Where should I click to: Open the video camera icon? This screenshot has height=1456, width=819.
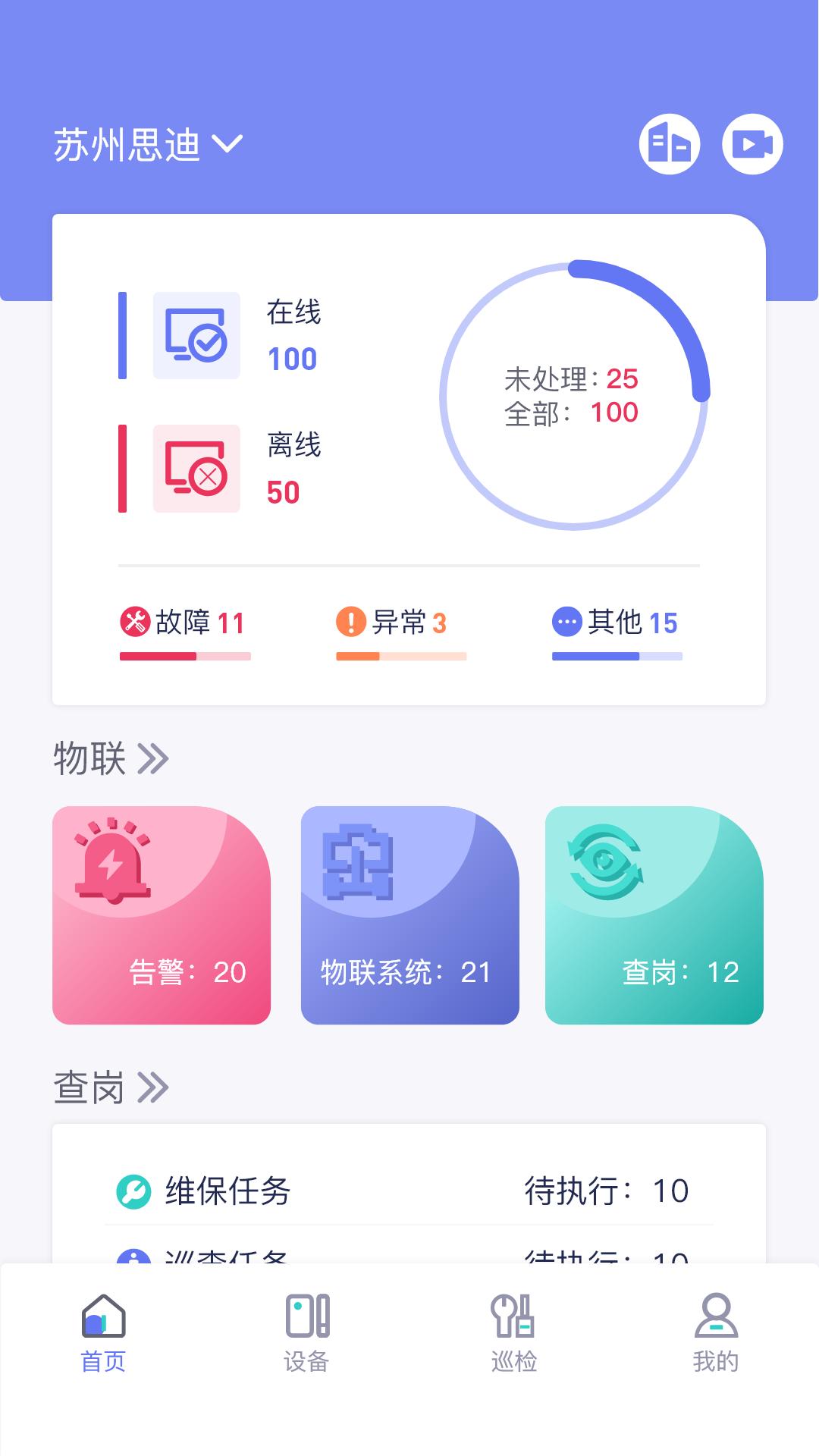[752, 144]
